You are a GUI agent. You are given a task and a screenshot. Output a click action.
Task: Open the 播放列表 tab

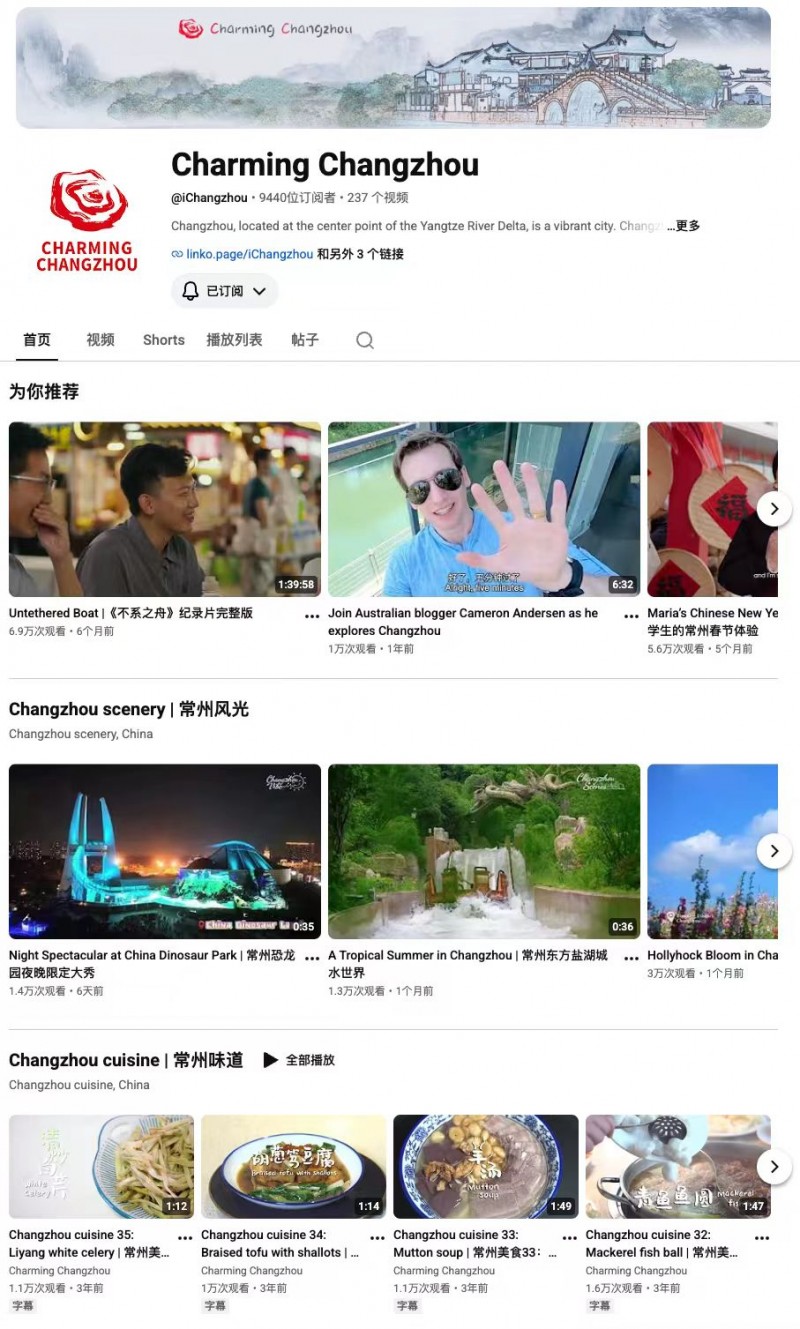235,340
